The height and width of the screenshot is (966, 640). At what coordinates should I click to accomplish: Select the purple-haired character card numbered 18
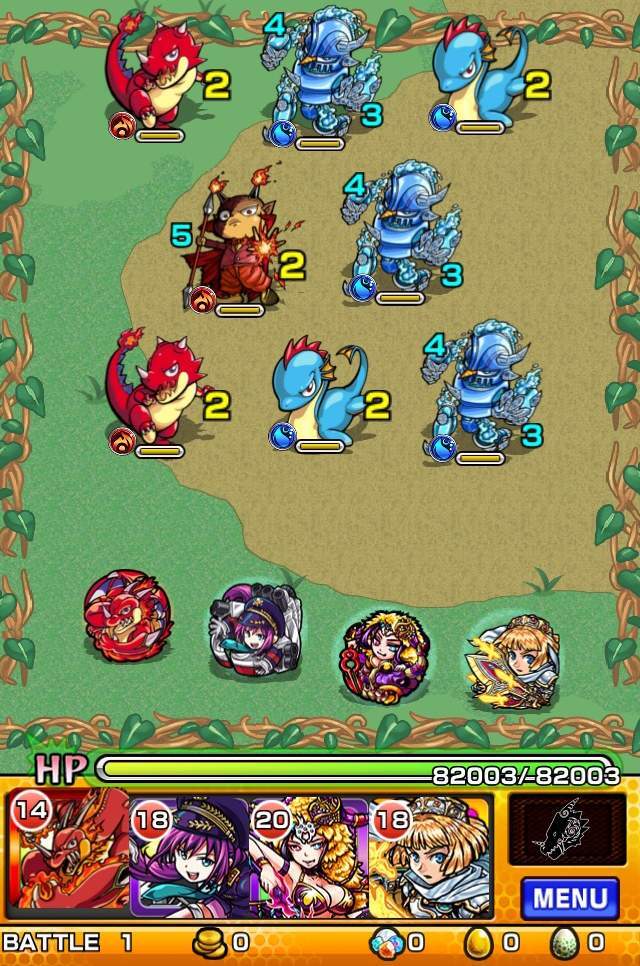[x=189, y=857]
